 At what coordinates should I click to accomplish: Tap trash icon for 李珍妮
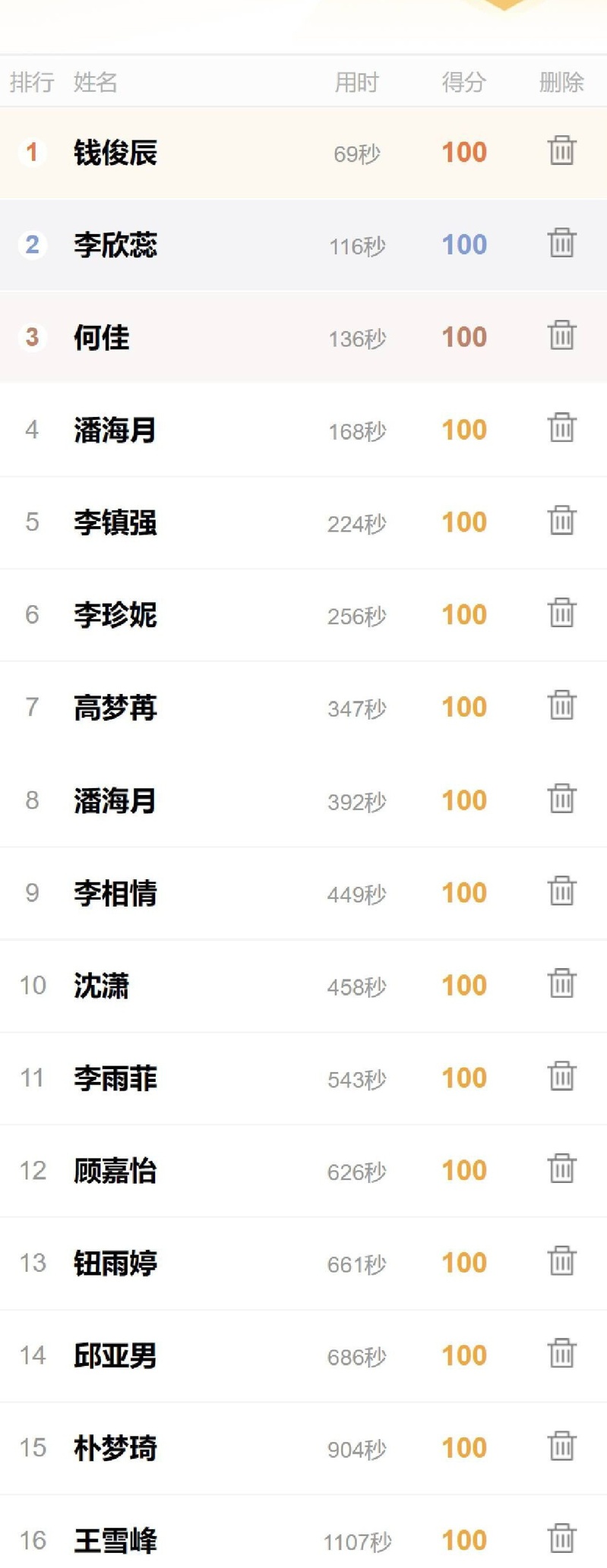(561, 613)
